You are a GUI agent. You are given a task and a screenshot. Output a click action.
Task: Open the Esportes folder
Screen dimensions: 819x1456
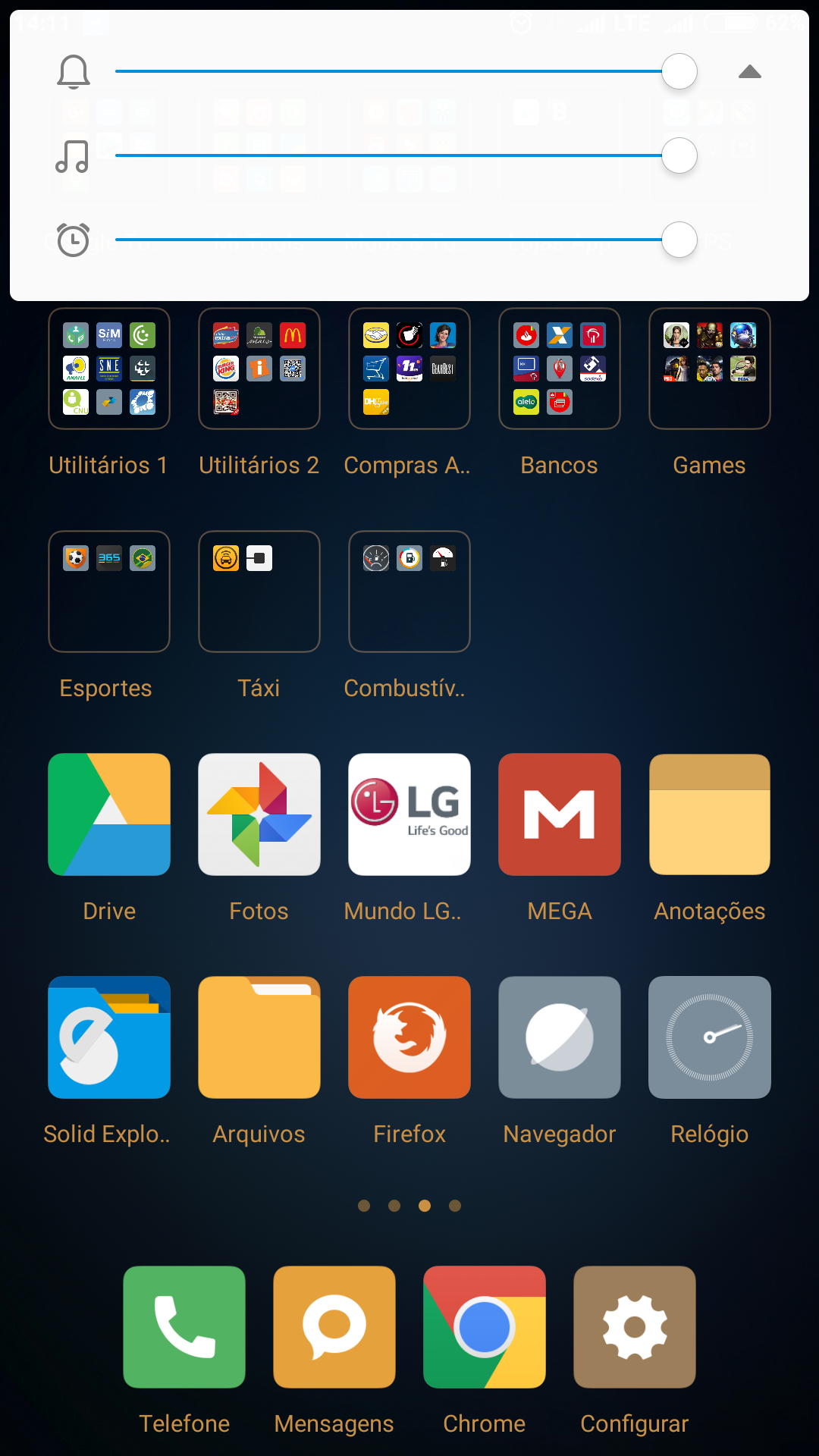point(109,591)
